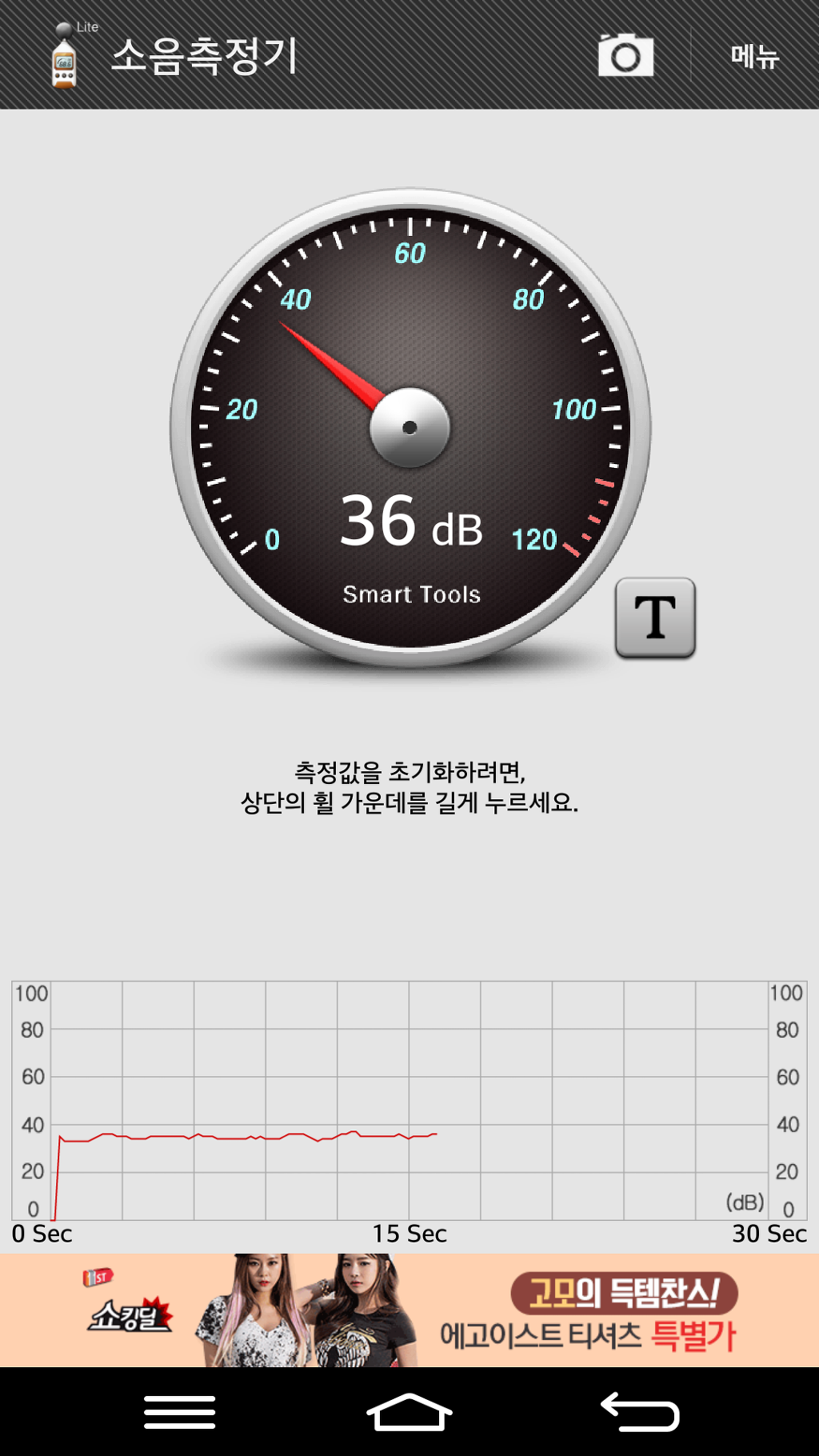Open the 메뉴 menu
This screenshot has height=1456, width=819.
(x=754, y=56)
